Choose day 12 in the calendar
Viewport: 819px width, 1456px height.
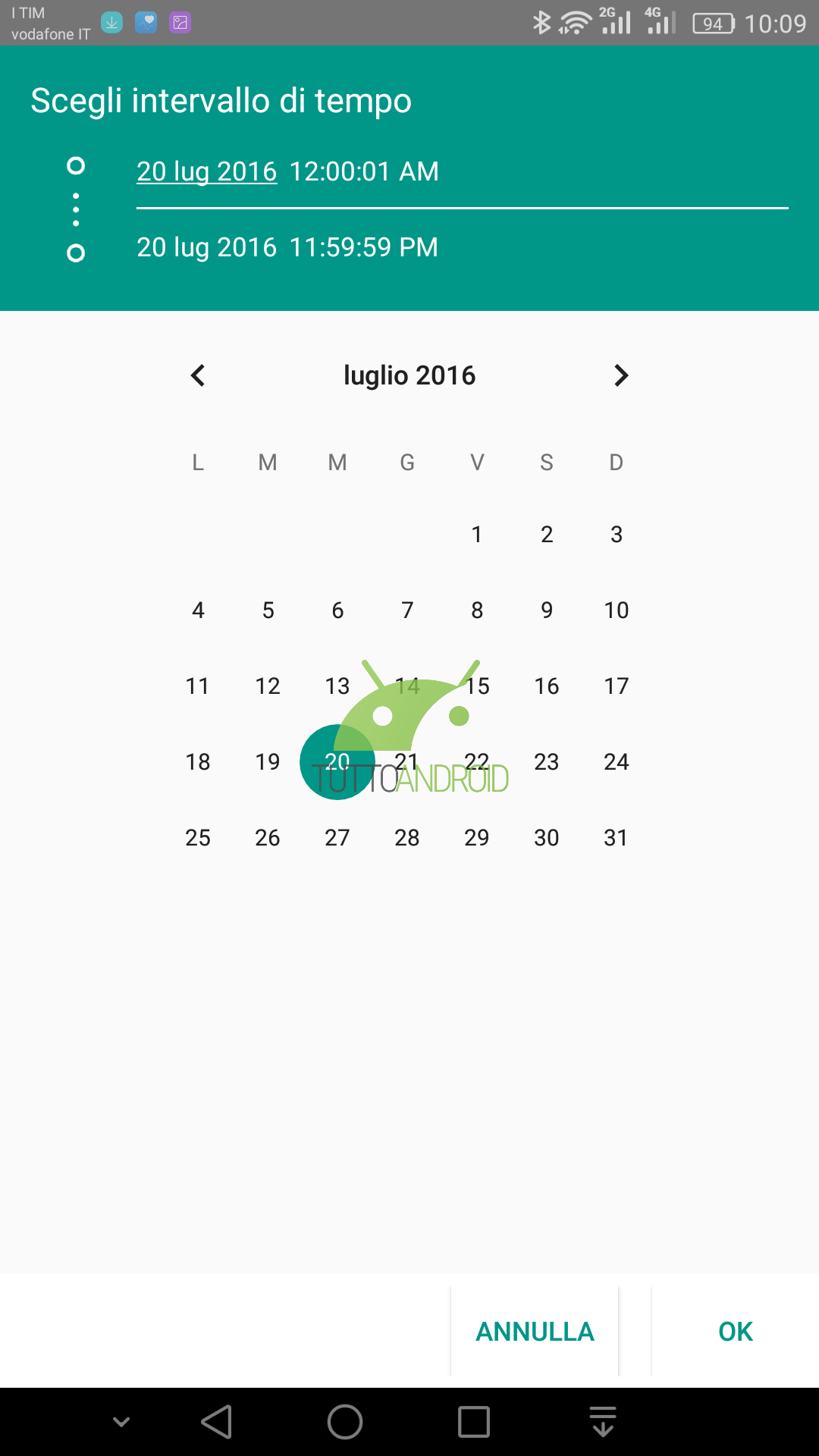(268, 686)
